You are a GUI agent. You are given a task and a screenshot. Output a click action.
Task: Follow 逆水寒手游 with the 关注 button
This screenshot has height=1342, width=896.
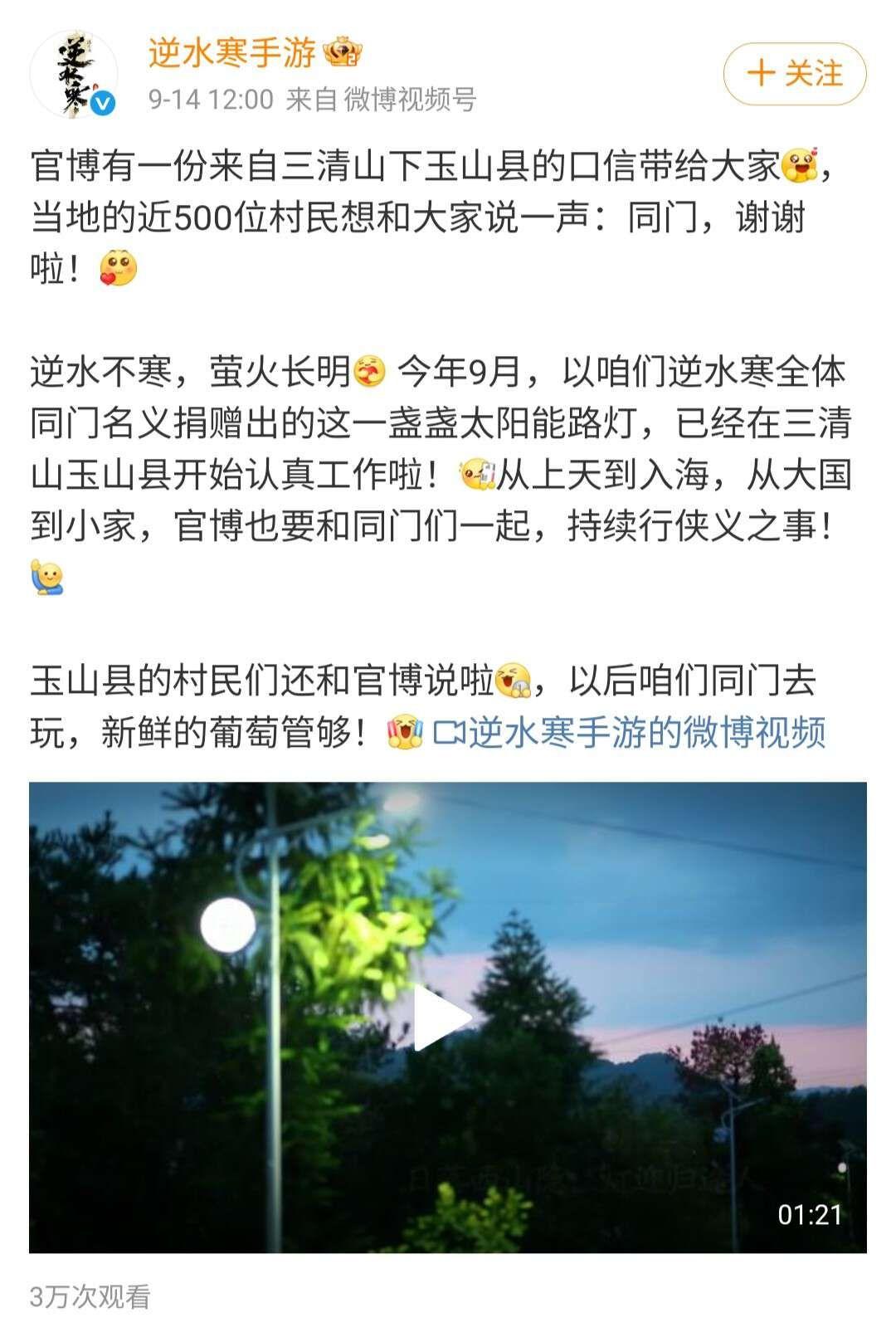[x=794, y=74]
